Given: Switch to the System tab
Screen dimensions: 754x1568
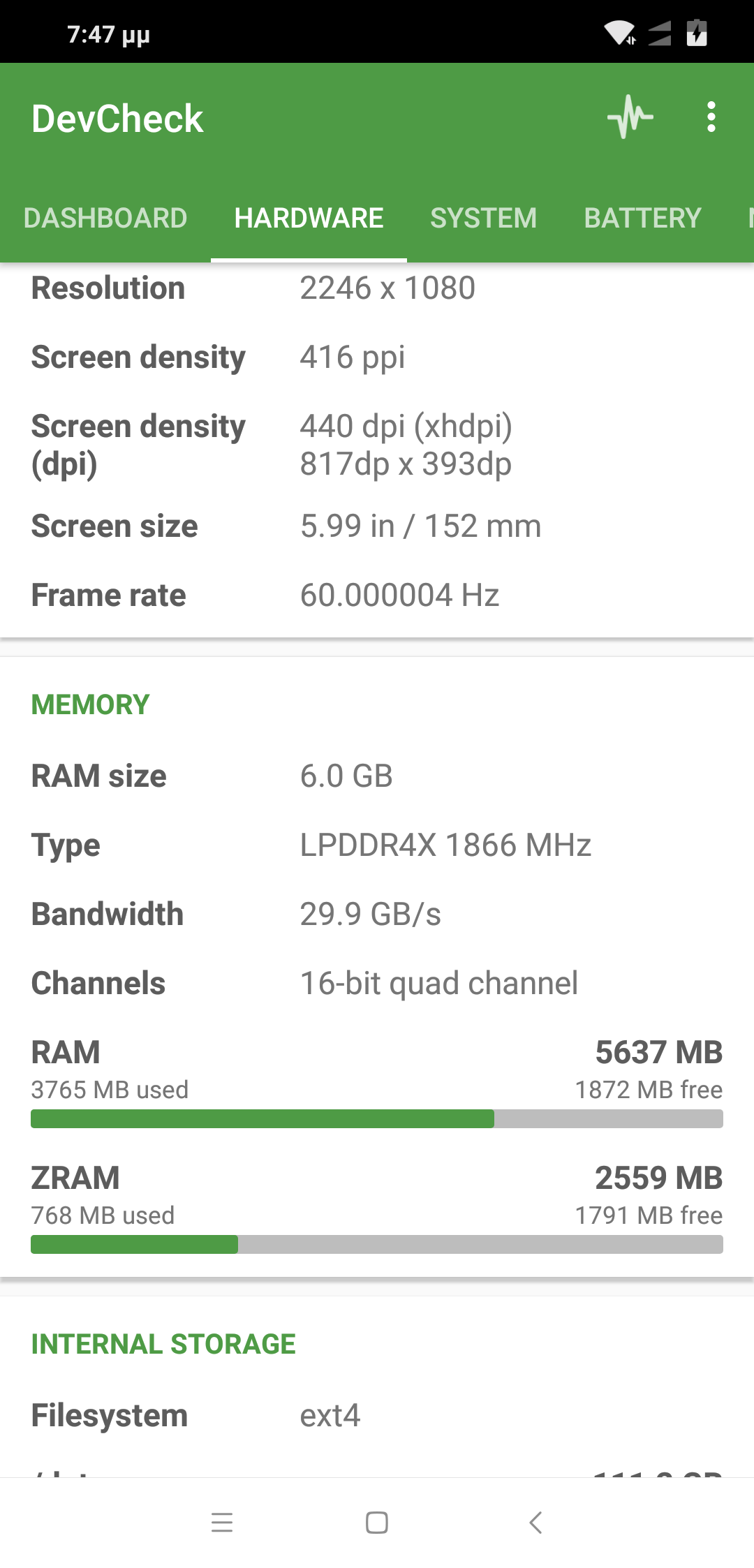Looking at the screenshot, I should 483,218.
